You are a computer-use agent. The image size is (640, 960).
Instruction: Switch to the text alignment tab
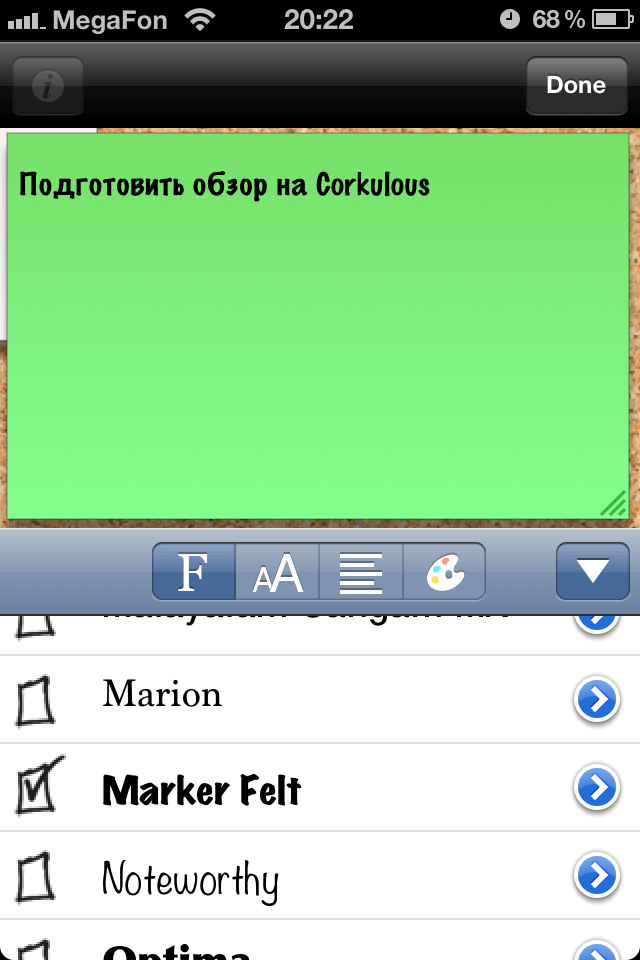(x=361, y=572)
